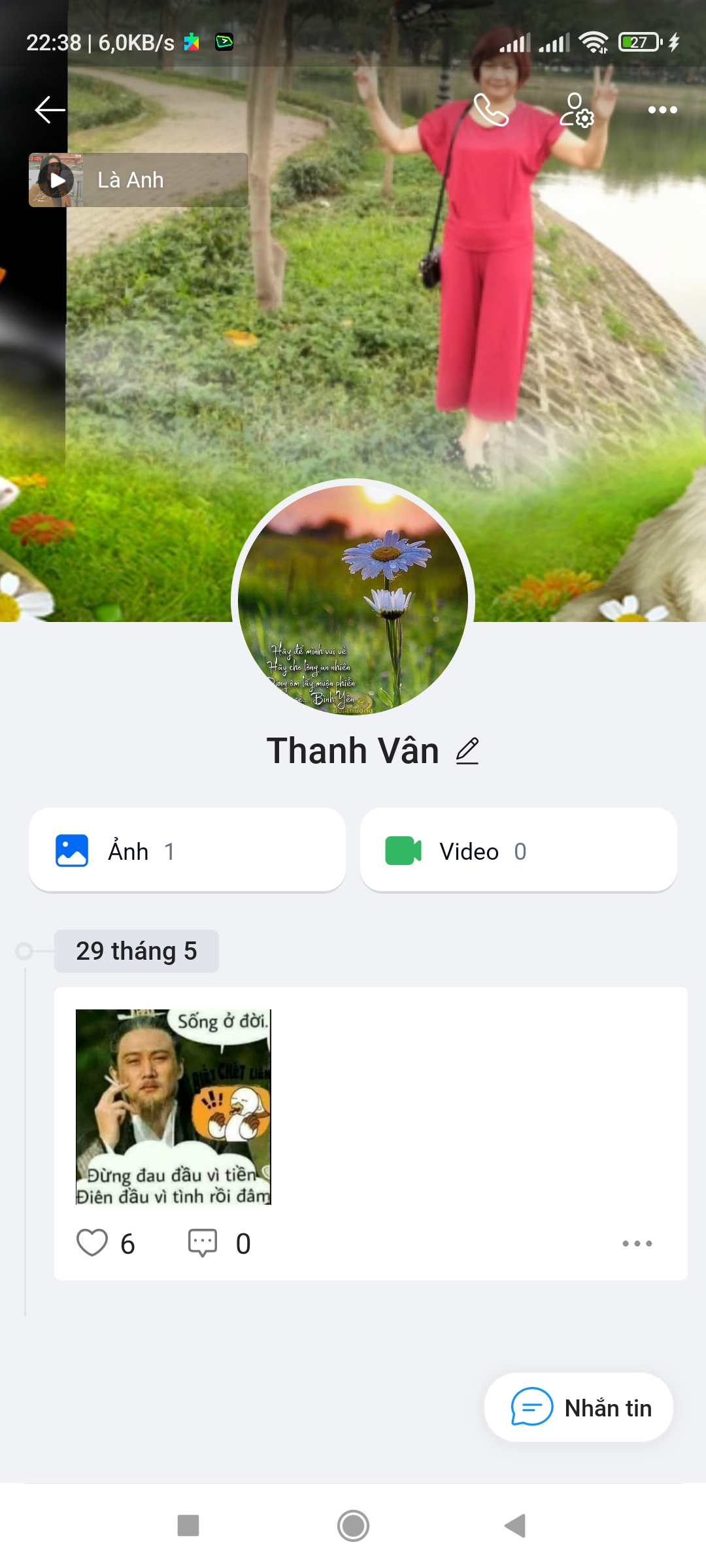Play the Là Anh music clip
The height and width of the screenshot is (1568, 706).
tap(58, 180)
